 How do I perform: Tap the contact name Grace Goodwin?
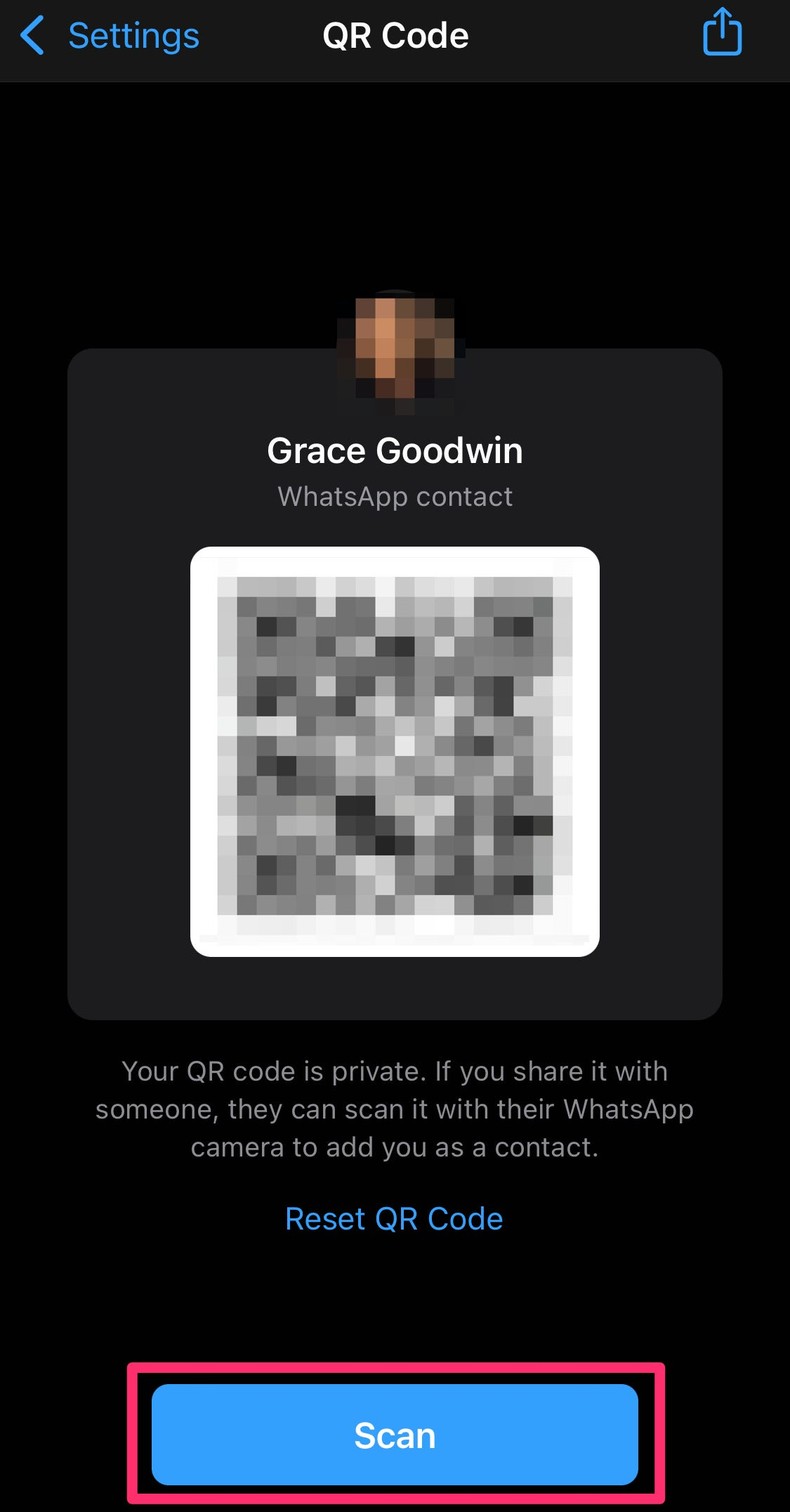pyautogui.click(x=394, y=450)
